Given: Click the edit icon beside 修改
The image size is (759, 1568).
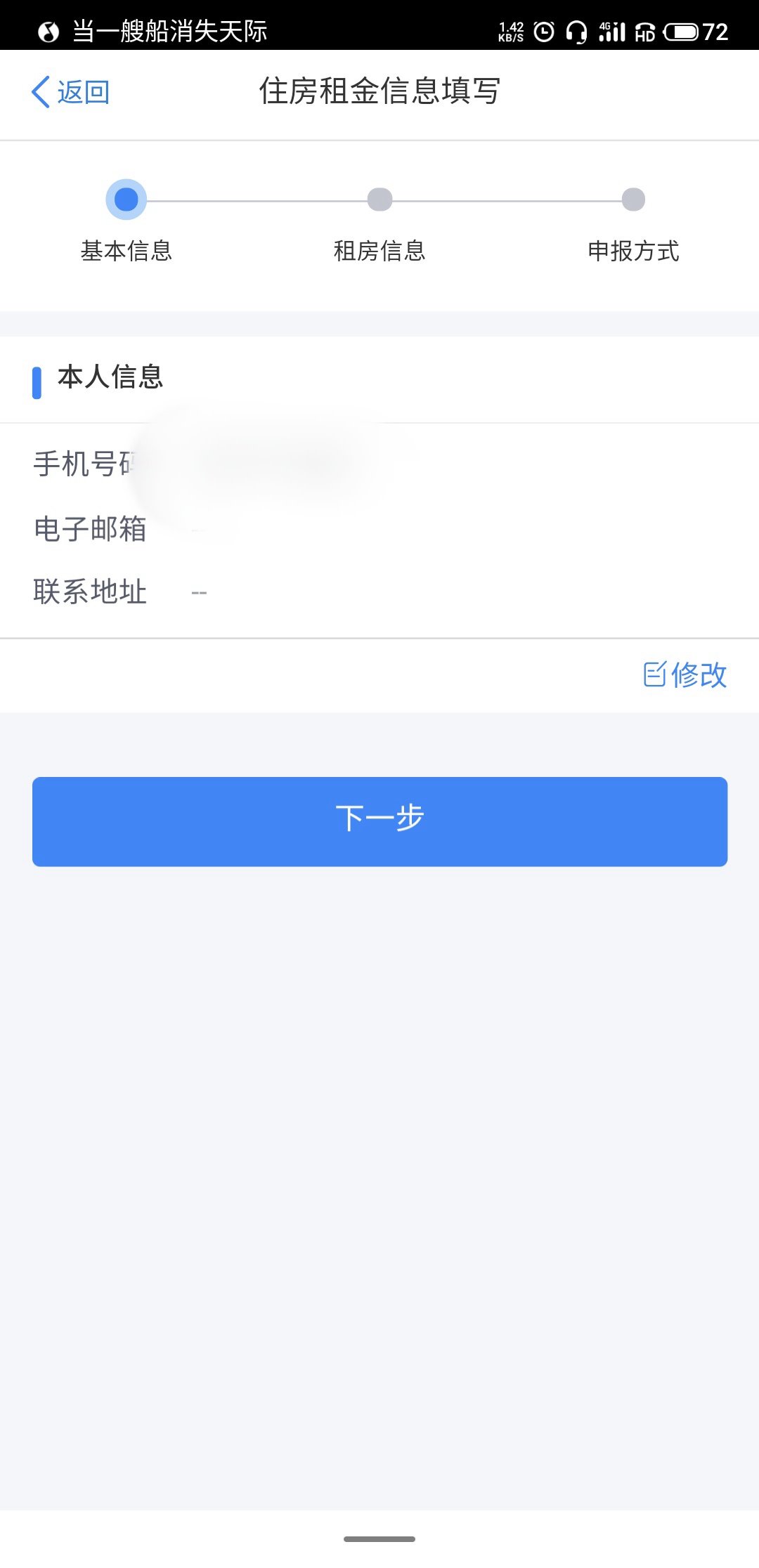Looking at the screenshot, I should [654, 675].
